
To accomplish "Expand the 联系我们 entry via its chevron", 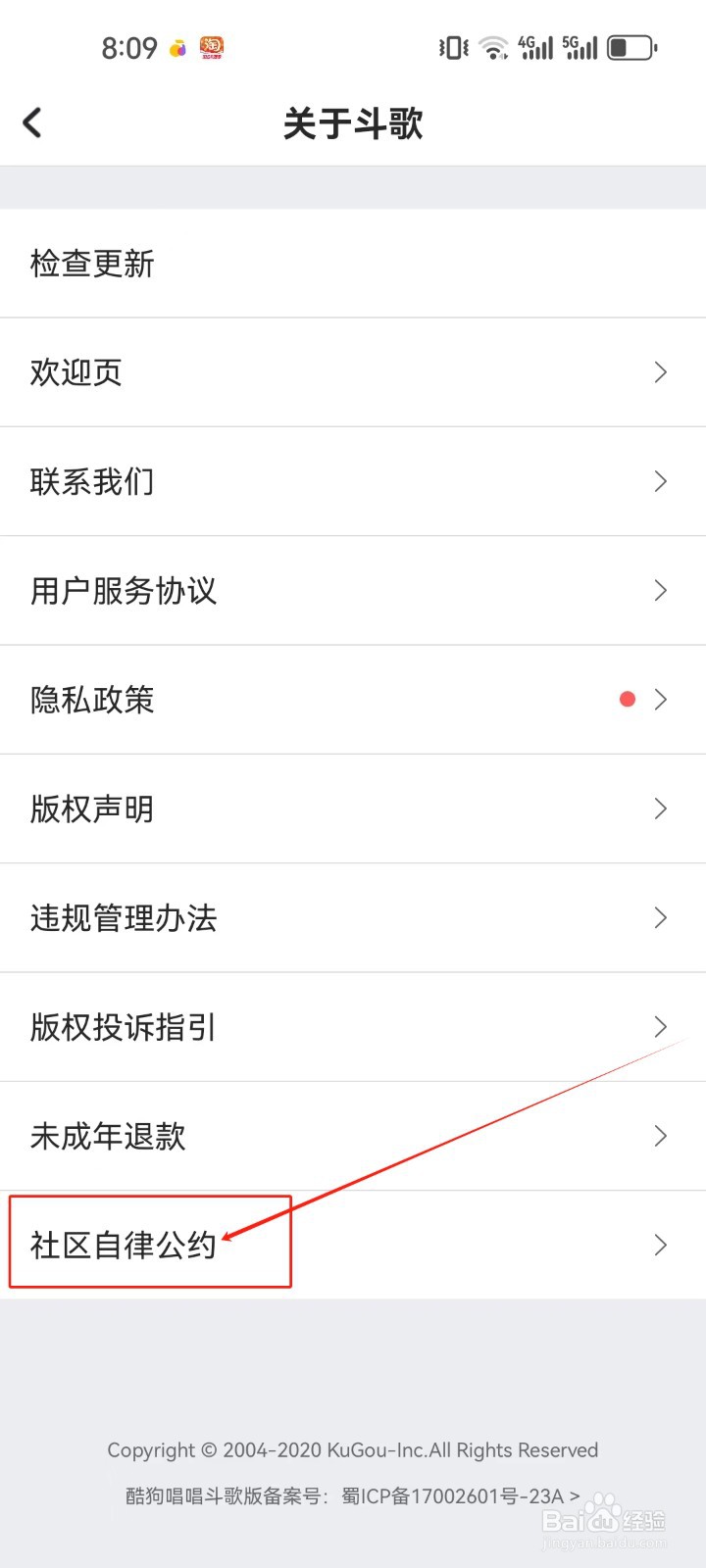I will pyautogui.click(x=659, y=482).
